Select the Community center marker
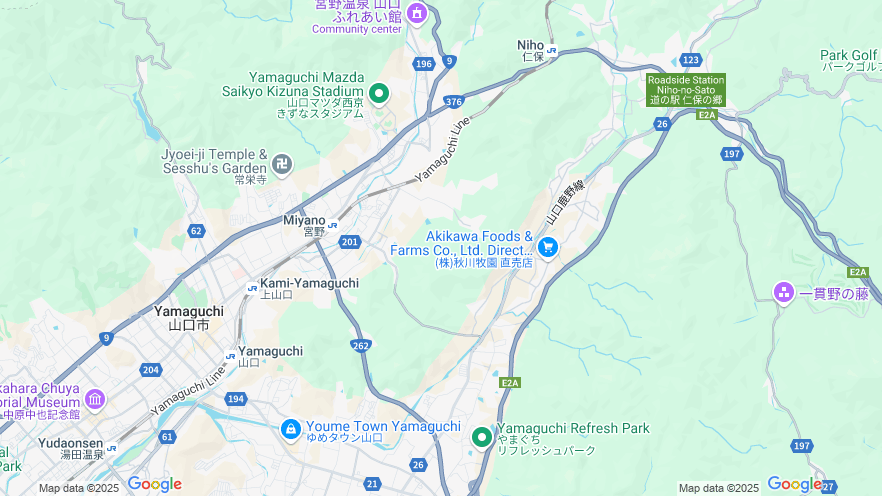Screen dimensions: 882x496 click(416, 14)
